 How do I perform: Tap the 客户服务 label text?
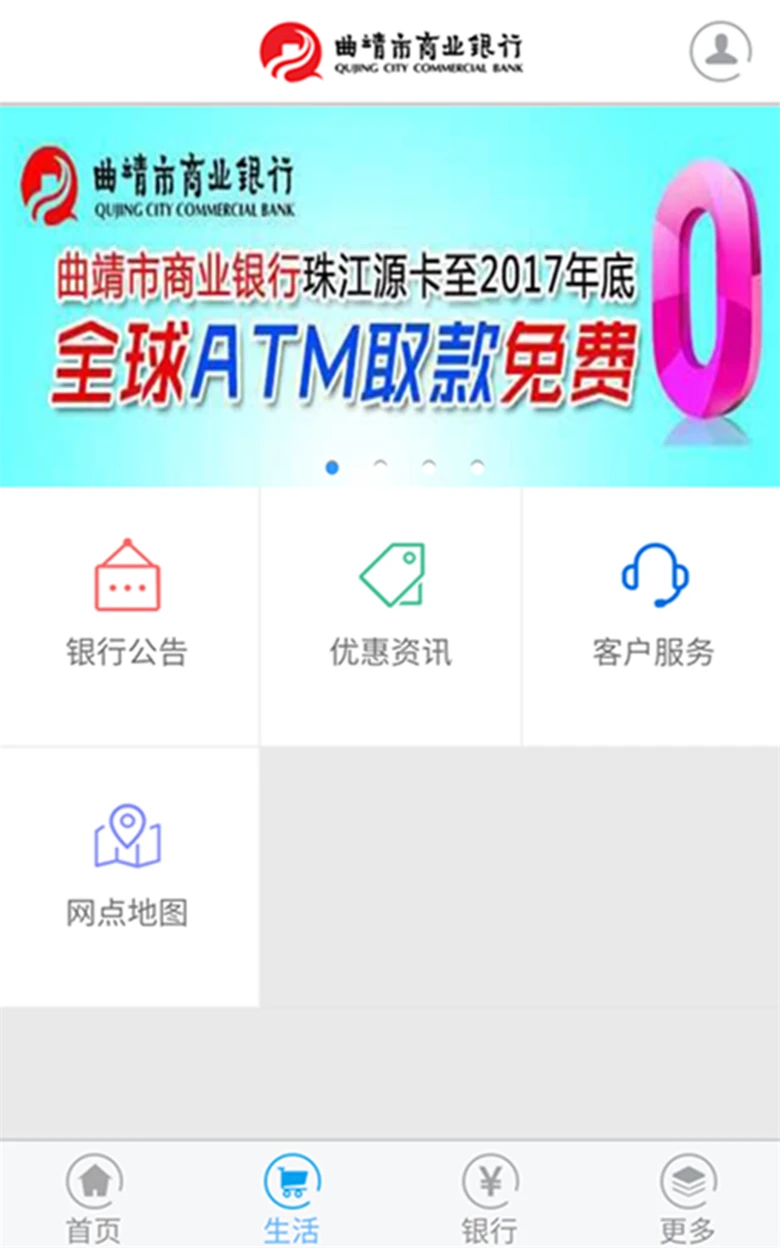point(651,651)
